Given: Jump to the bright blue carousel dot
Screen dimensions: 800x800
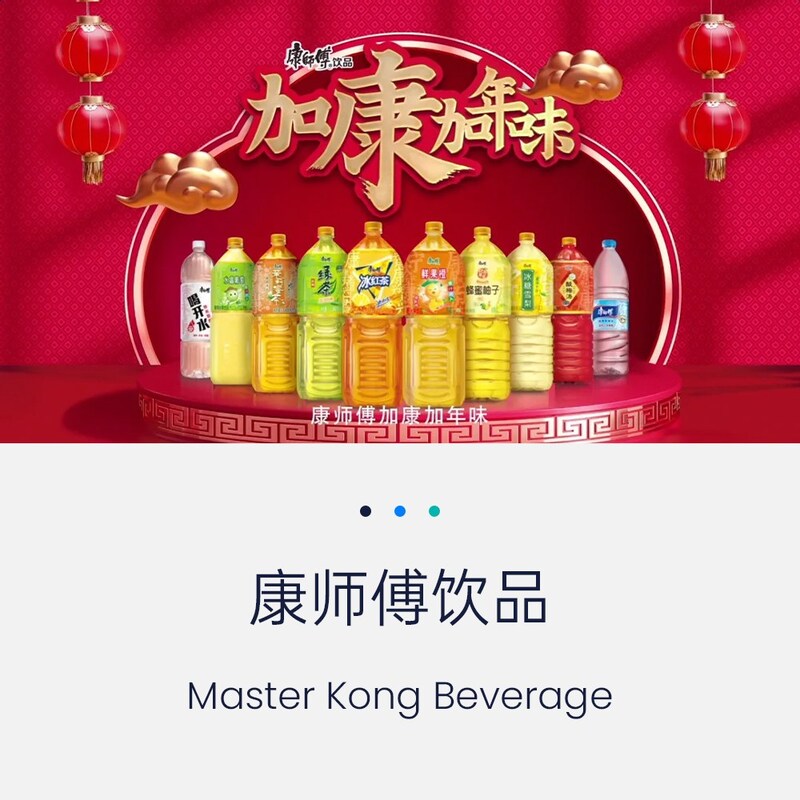Looking at the screenshot, I should pos(400,511).
